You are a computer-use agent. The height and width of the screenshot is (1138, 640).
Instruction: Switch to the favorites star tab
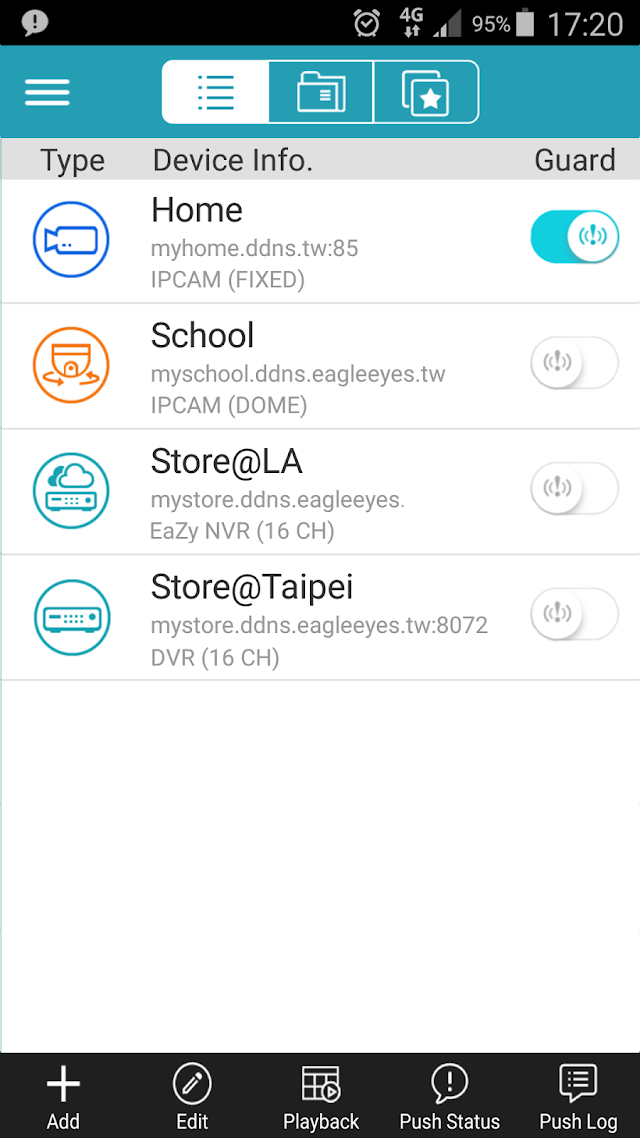click(426, 92)
